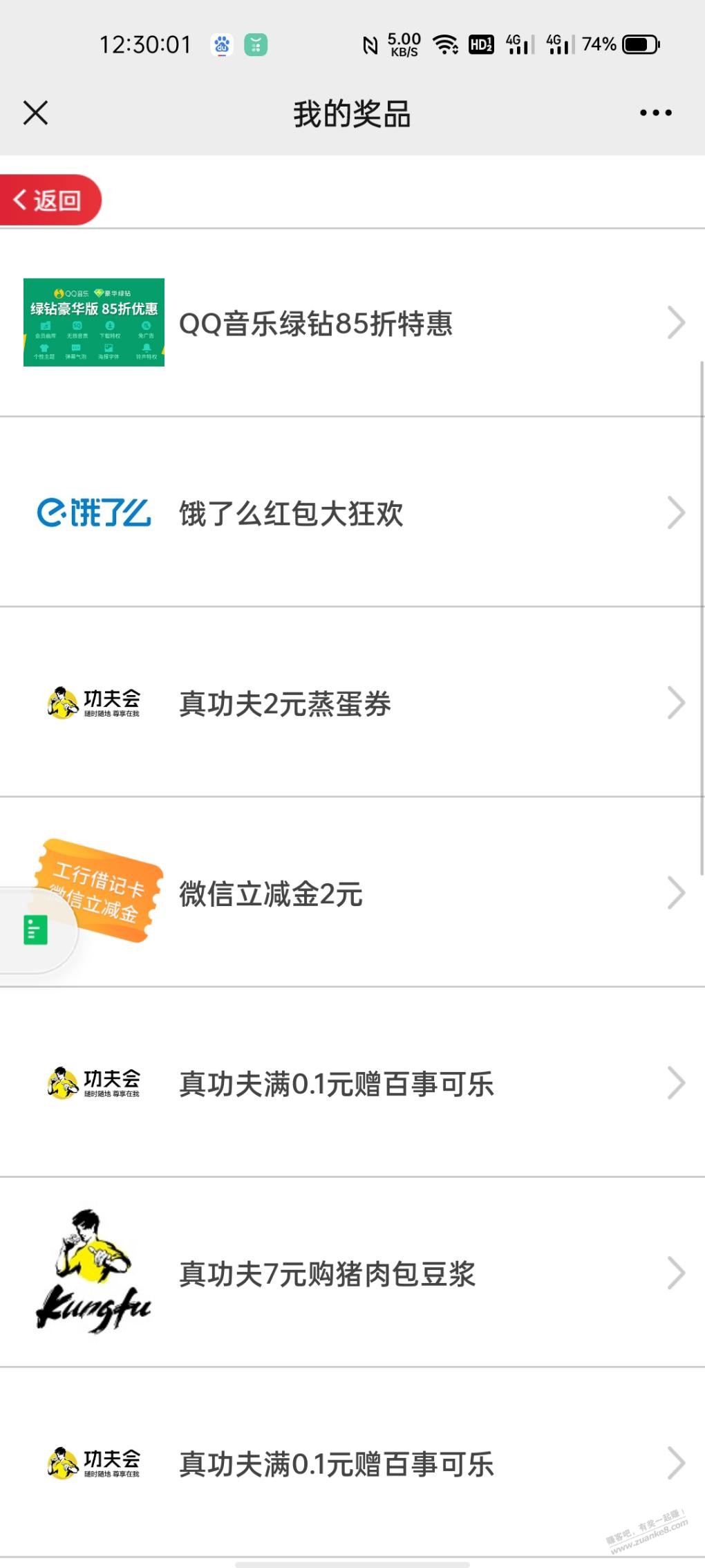The image size is (705, 1568).
Task: Tap the red 返回 button
Action: pyautogui.click(x=50, y=200)
